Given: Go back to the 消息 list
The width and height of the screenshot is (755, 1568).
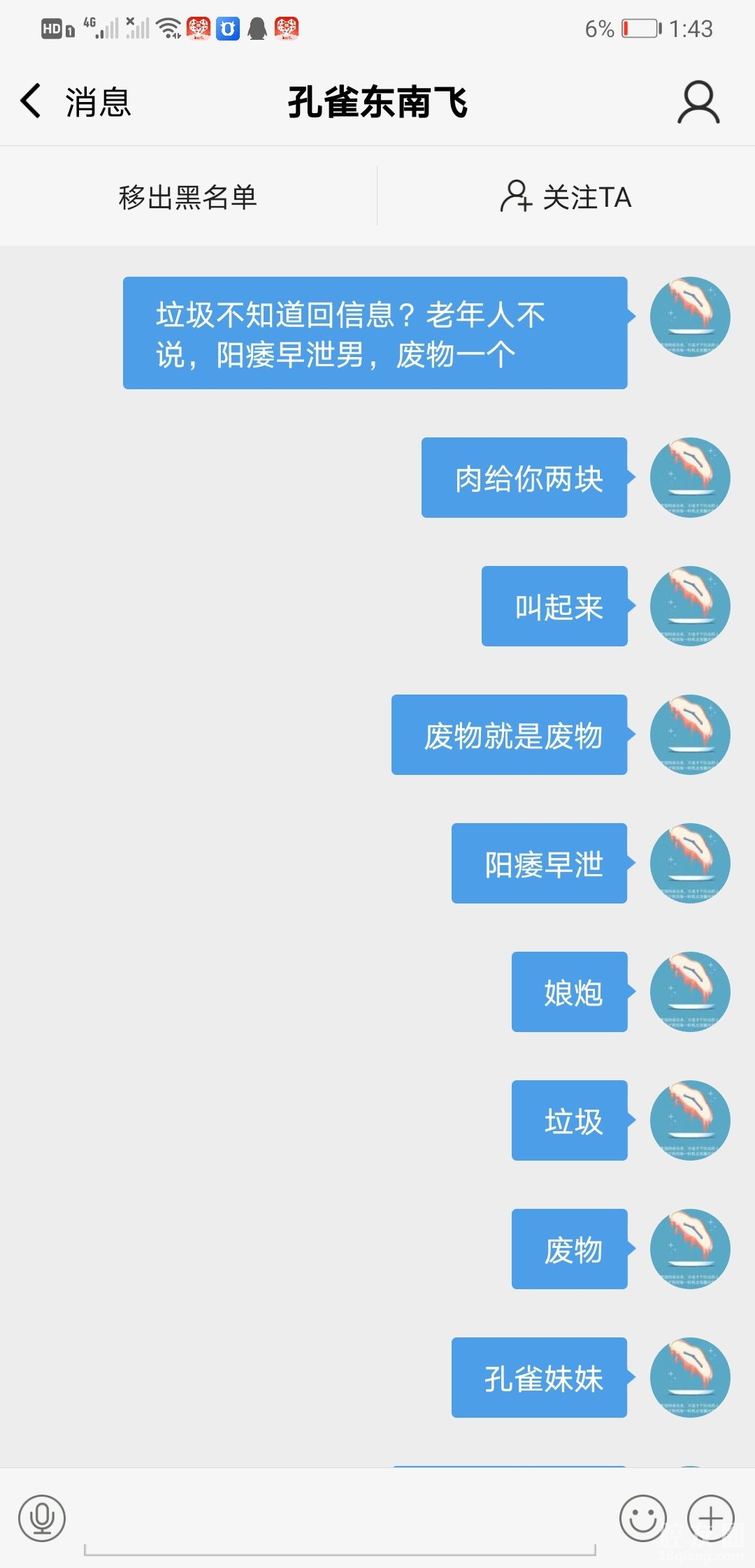Looking at the screenshot, I should 73,102.
